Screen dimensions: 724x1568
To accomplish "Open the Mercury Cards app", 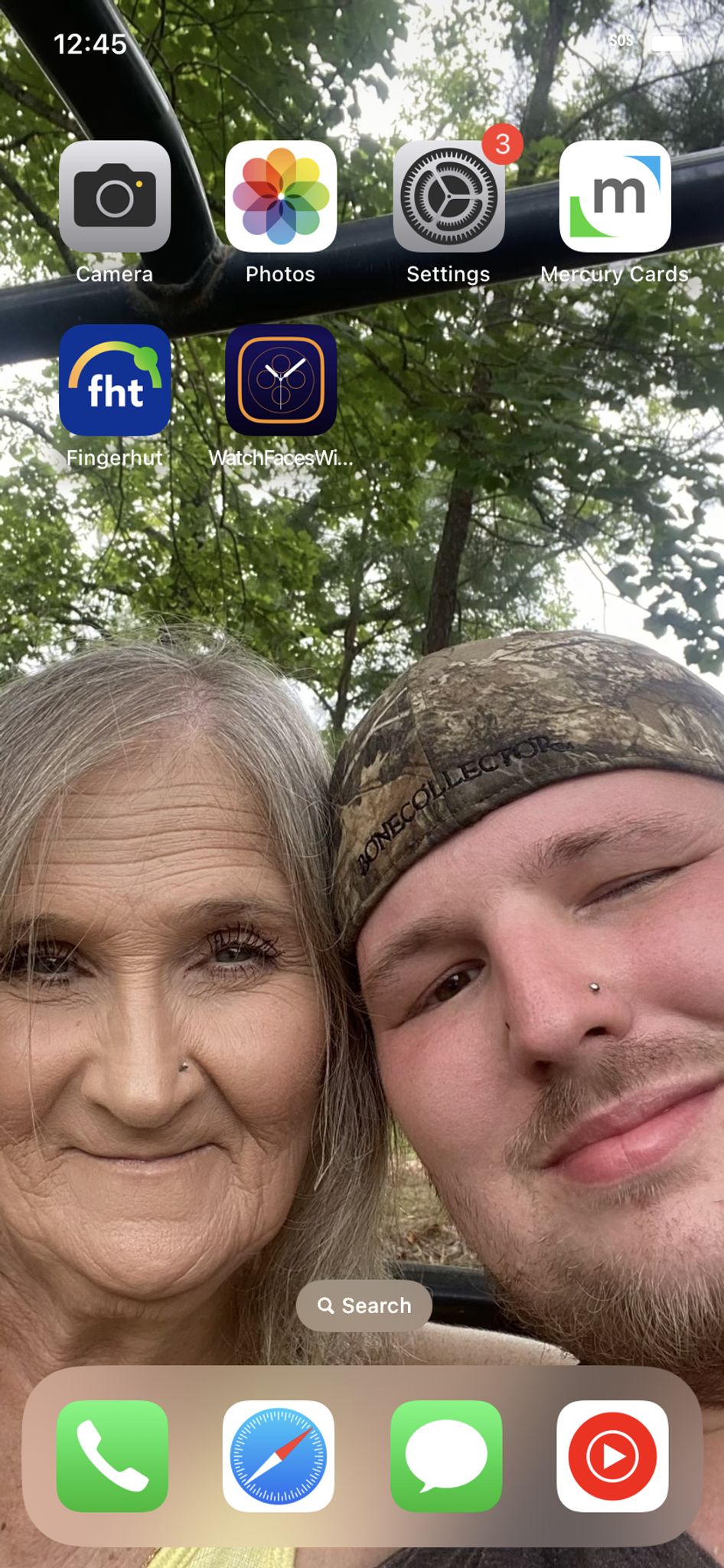I will (x=615, y=197).
